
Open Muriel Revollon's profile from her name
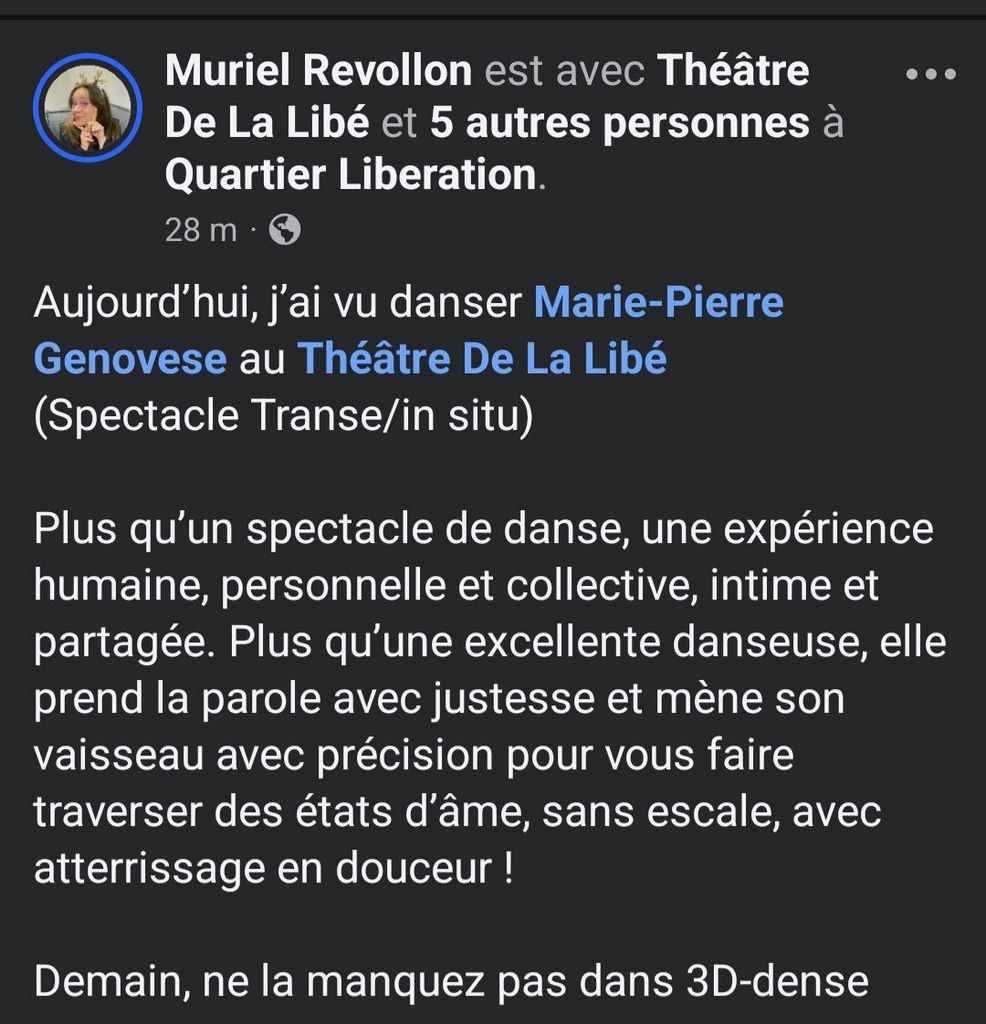tap(318, 71)
